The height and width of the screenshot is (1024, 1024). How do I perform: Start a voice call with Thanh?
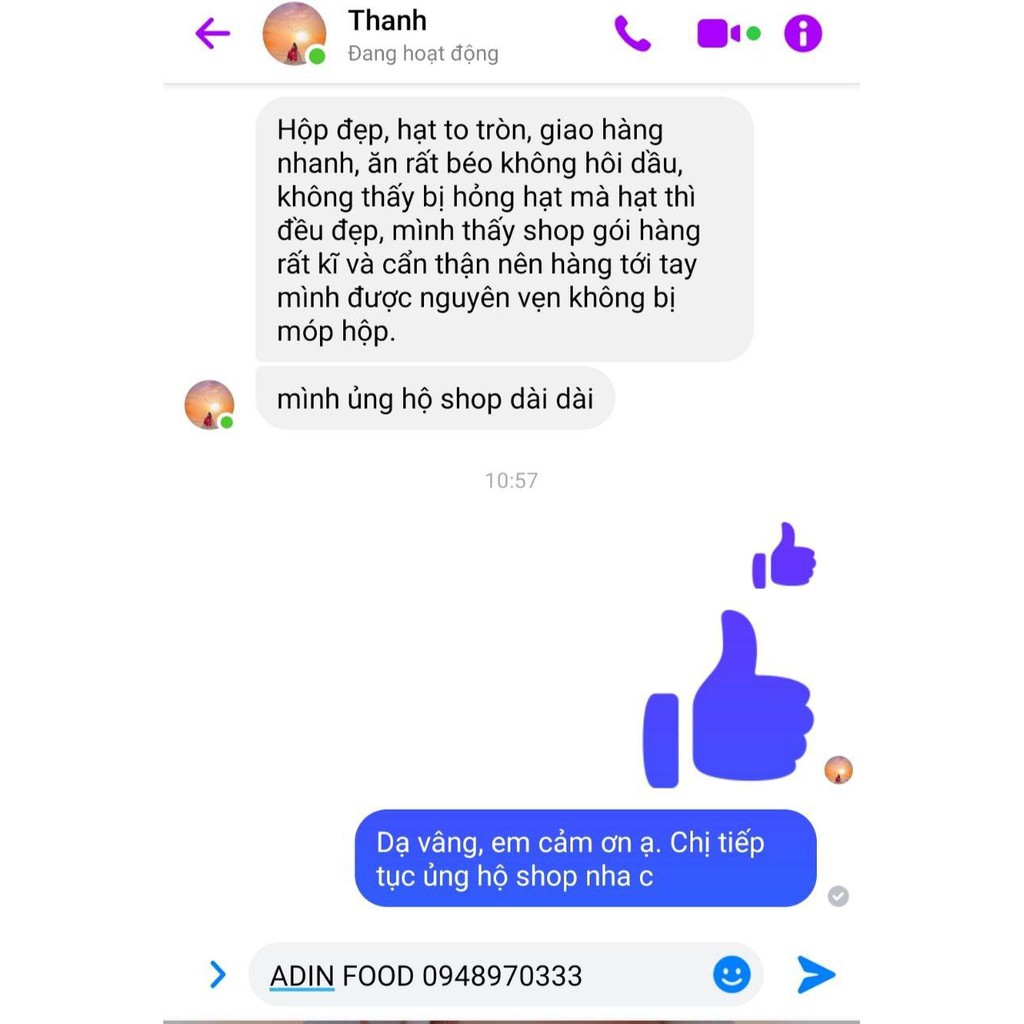point(632,34)
